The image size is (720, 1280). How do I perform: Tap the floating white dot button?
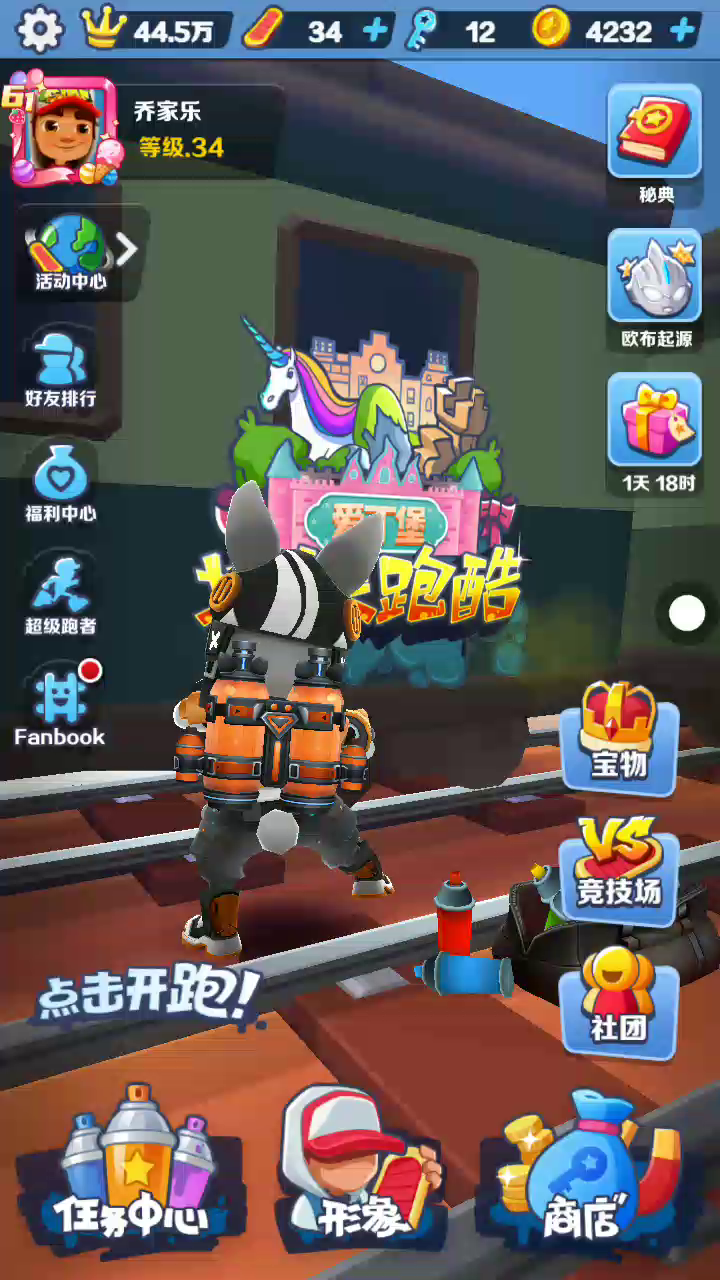coord(687,613)
